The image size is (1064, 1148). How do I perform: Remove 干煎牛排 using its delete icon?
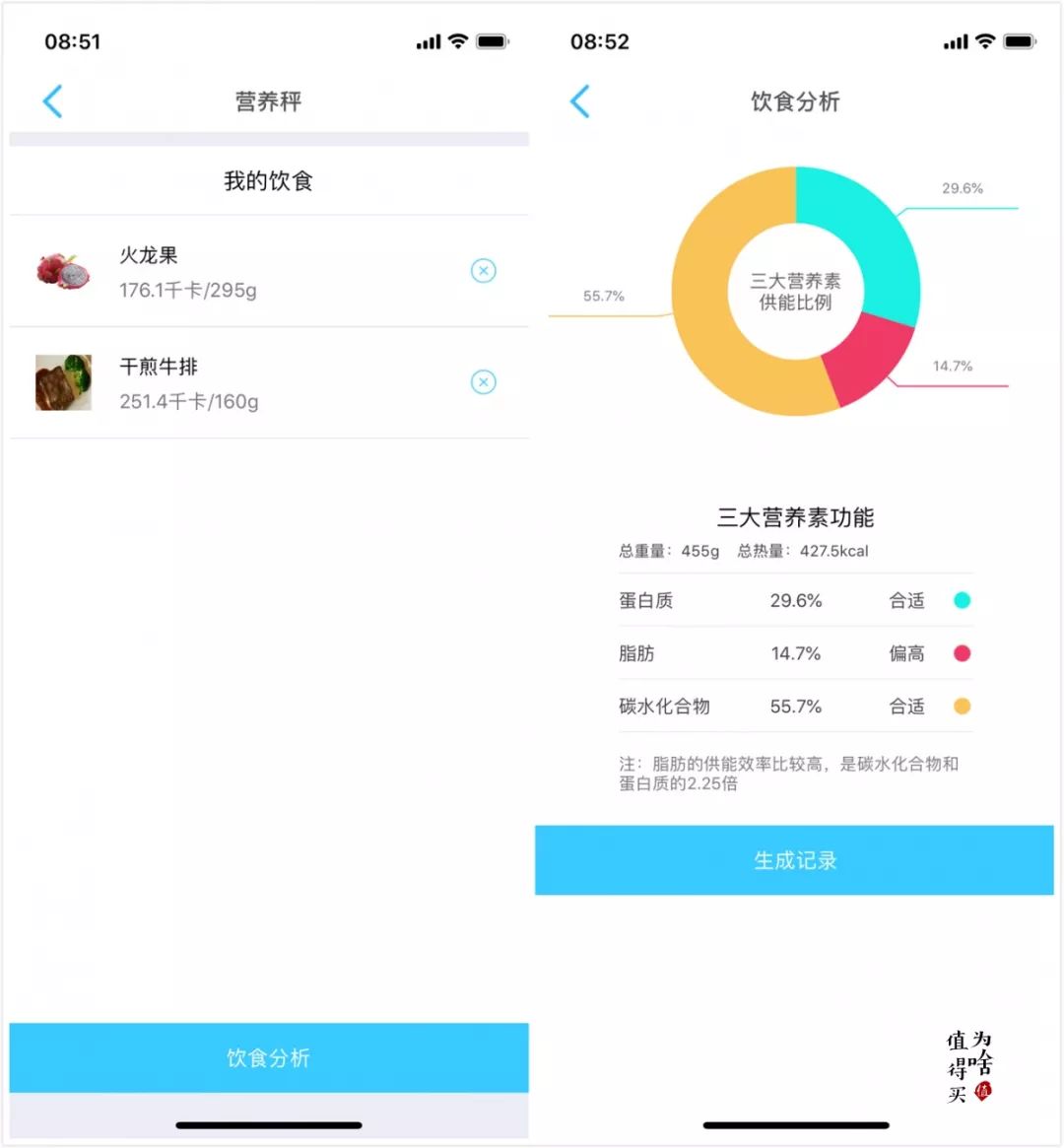click(x=483, y=382)
